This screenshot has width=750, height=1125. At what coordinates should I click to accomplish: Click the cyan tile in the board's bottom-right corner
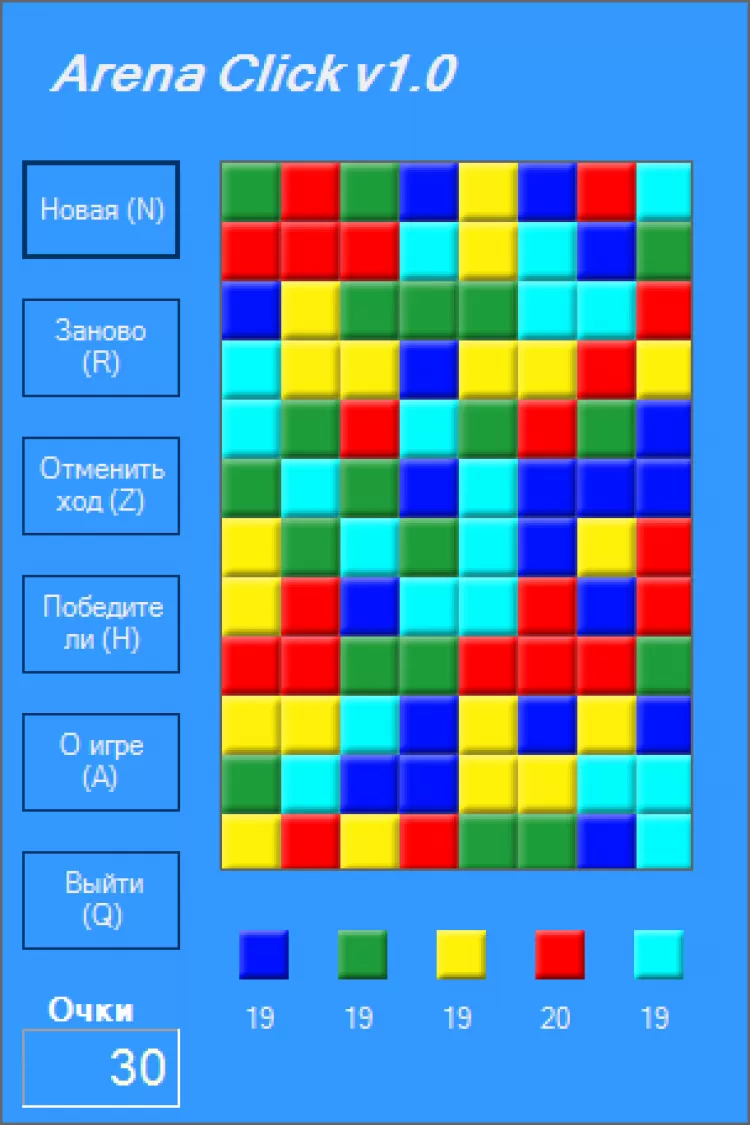click(x=664, y=840)
